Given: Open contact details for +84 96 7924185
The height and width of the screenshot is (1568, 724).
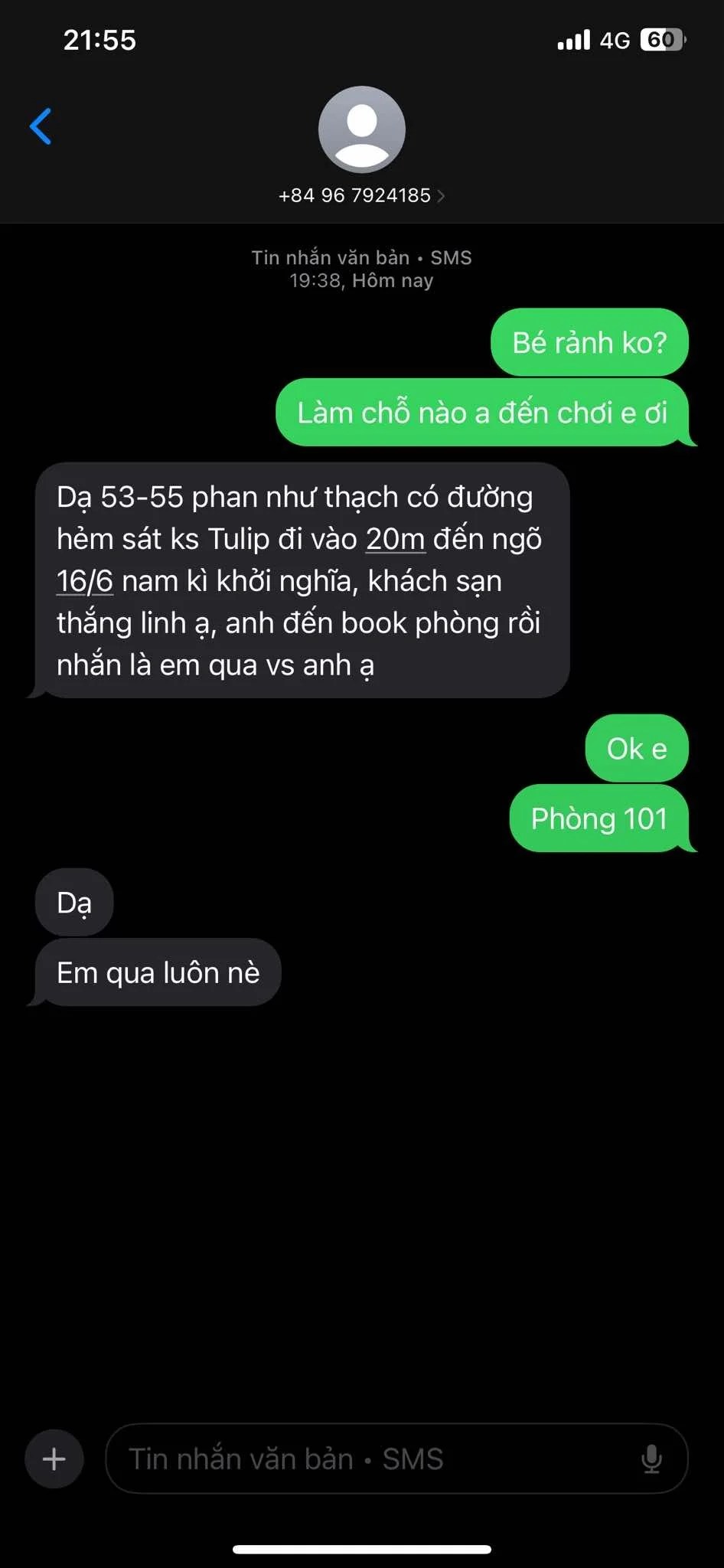Looking at the screenshot, I should pos(361,195).
